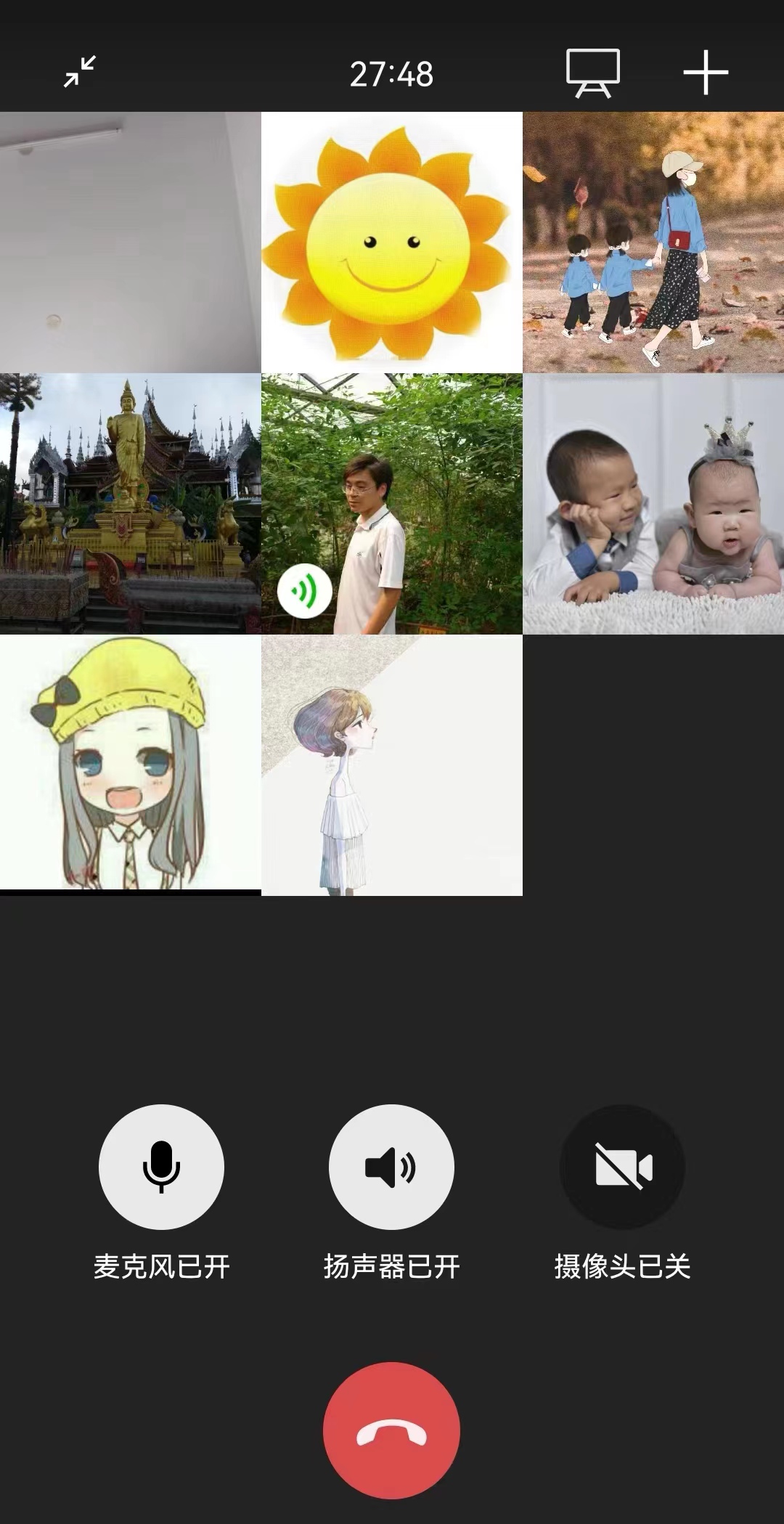The image size is (784, 1524).
Task: Minimize the call window
Action: click(x=80, y=73)
